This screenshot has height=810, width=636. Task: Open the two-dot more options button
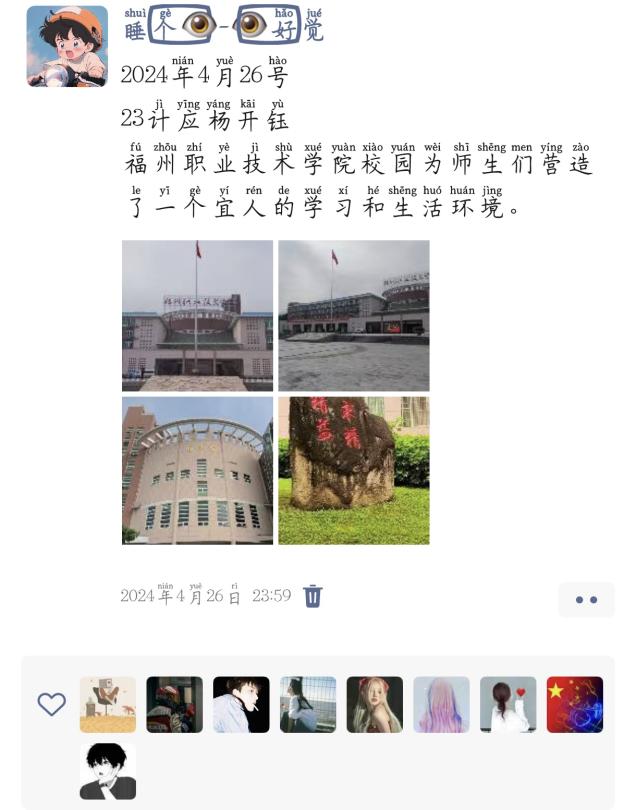tap(586, 599)
